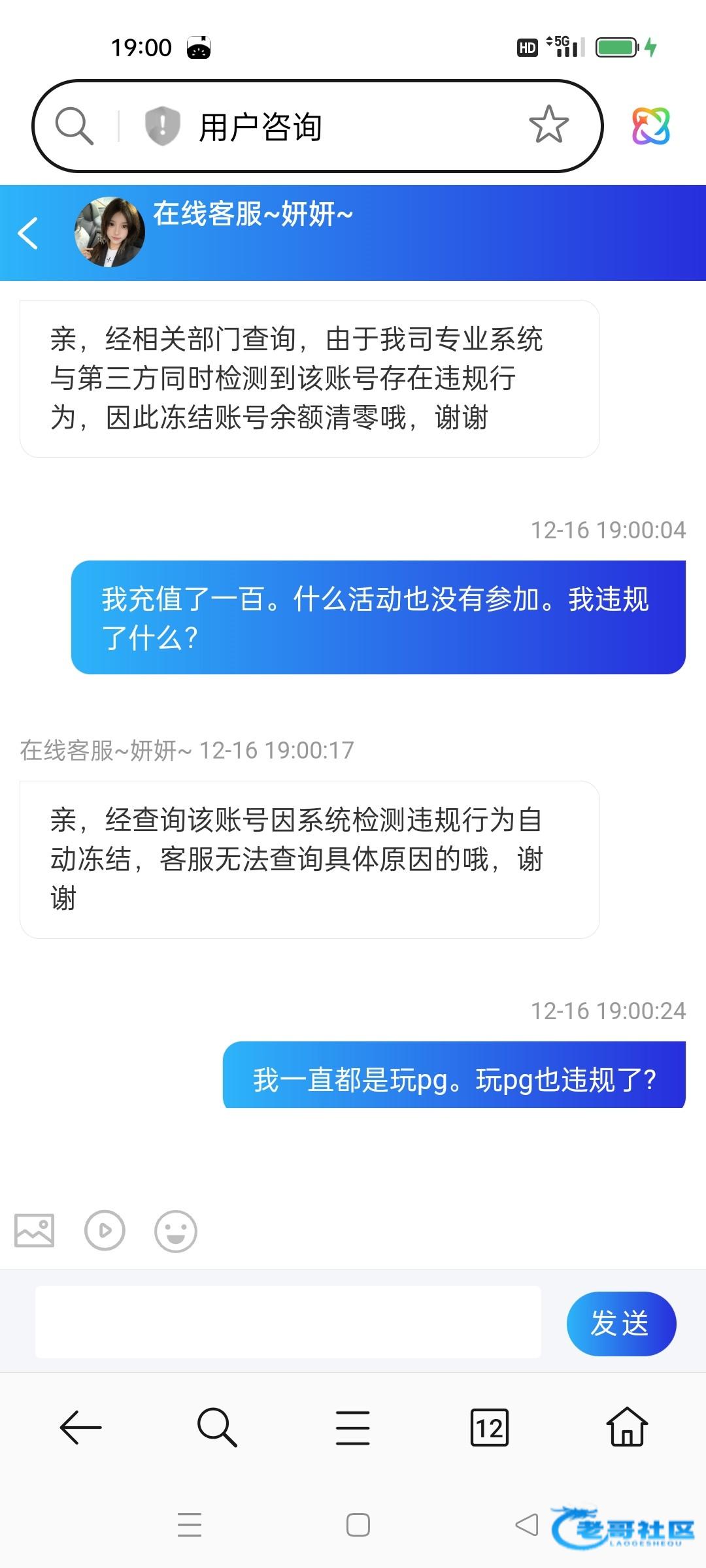Image resolution: width=706 pixels, height=1568 pixels.
Task: Open recent apps from system navigation
Action: [x=190, y=1526]
